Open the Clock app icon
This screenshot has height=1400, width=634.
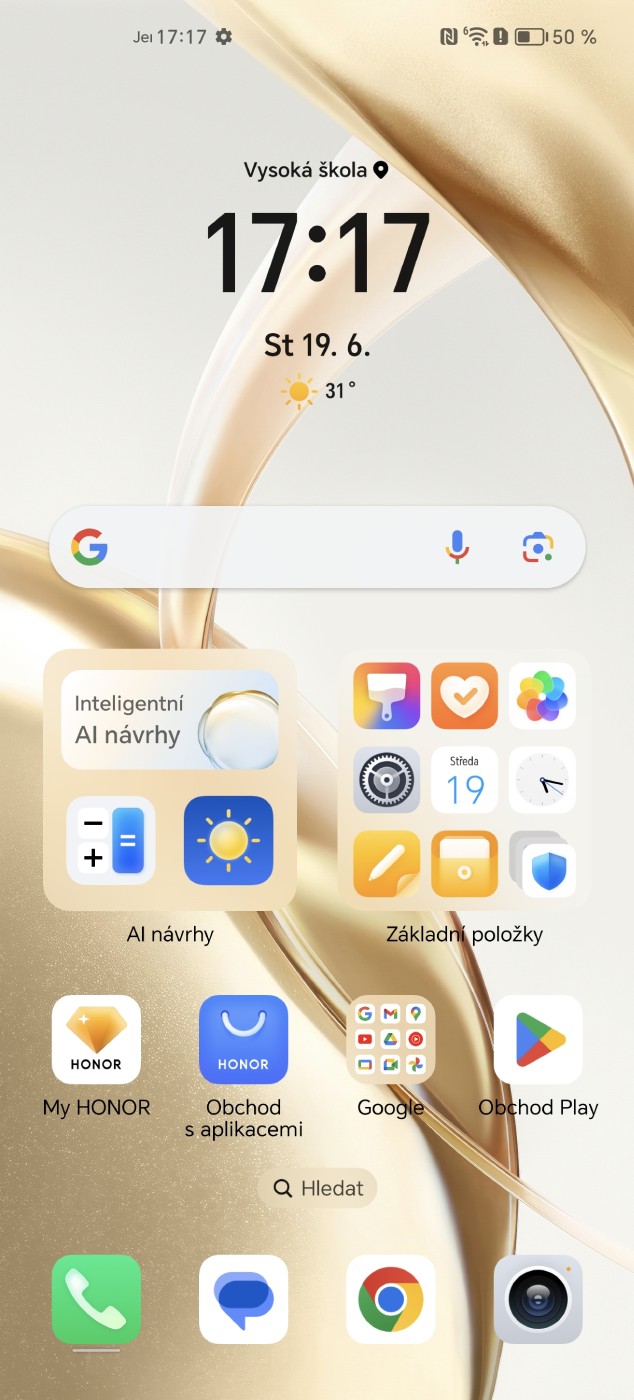pos(542,779)
